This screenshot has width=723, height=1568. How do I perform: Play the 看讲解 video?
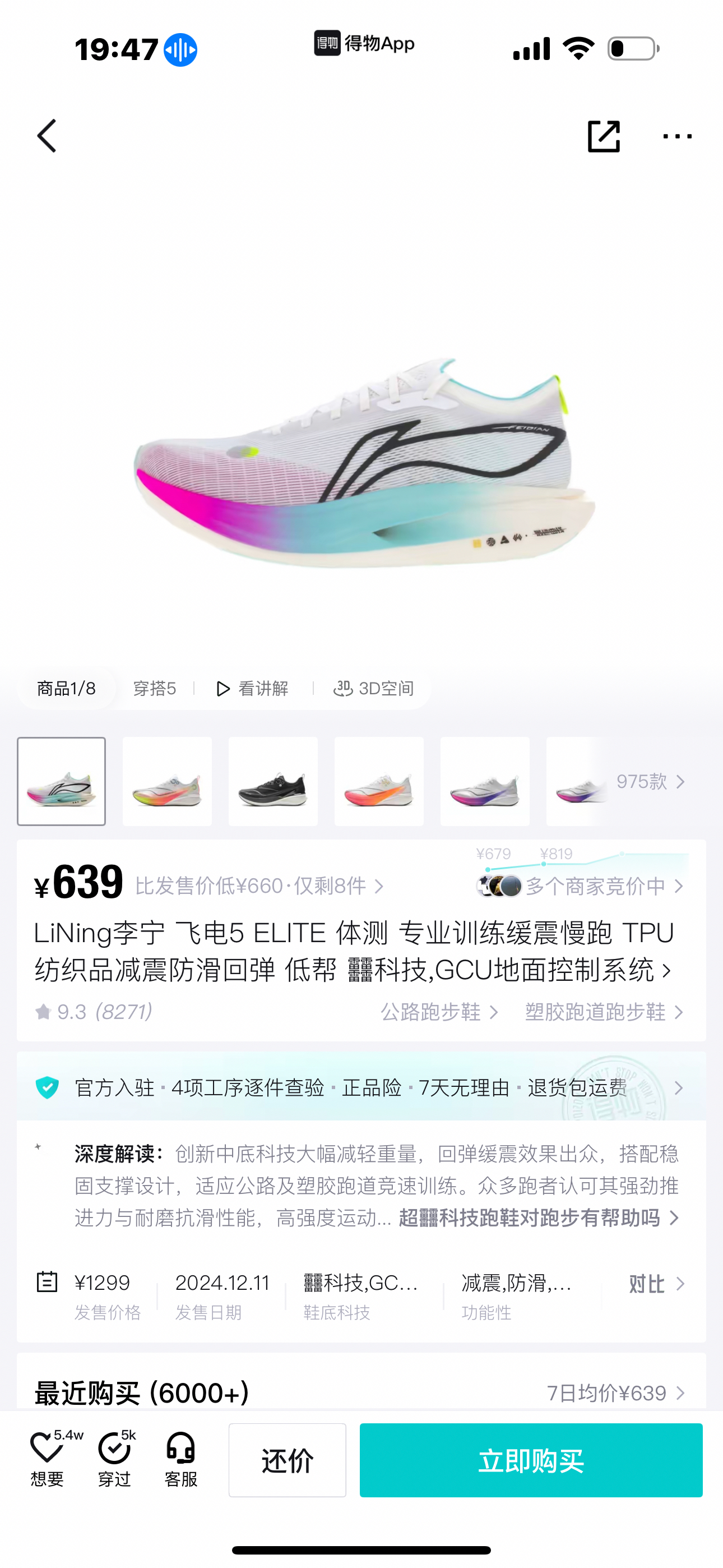tap(253, 689)
